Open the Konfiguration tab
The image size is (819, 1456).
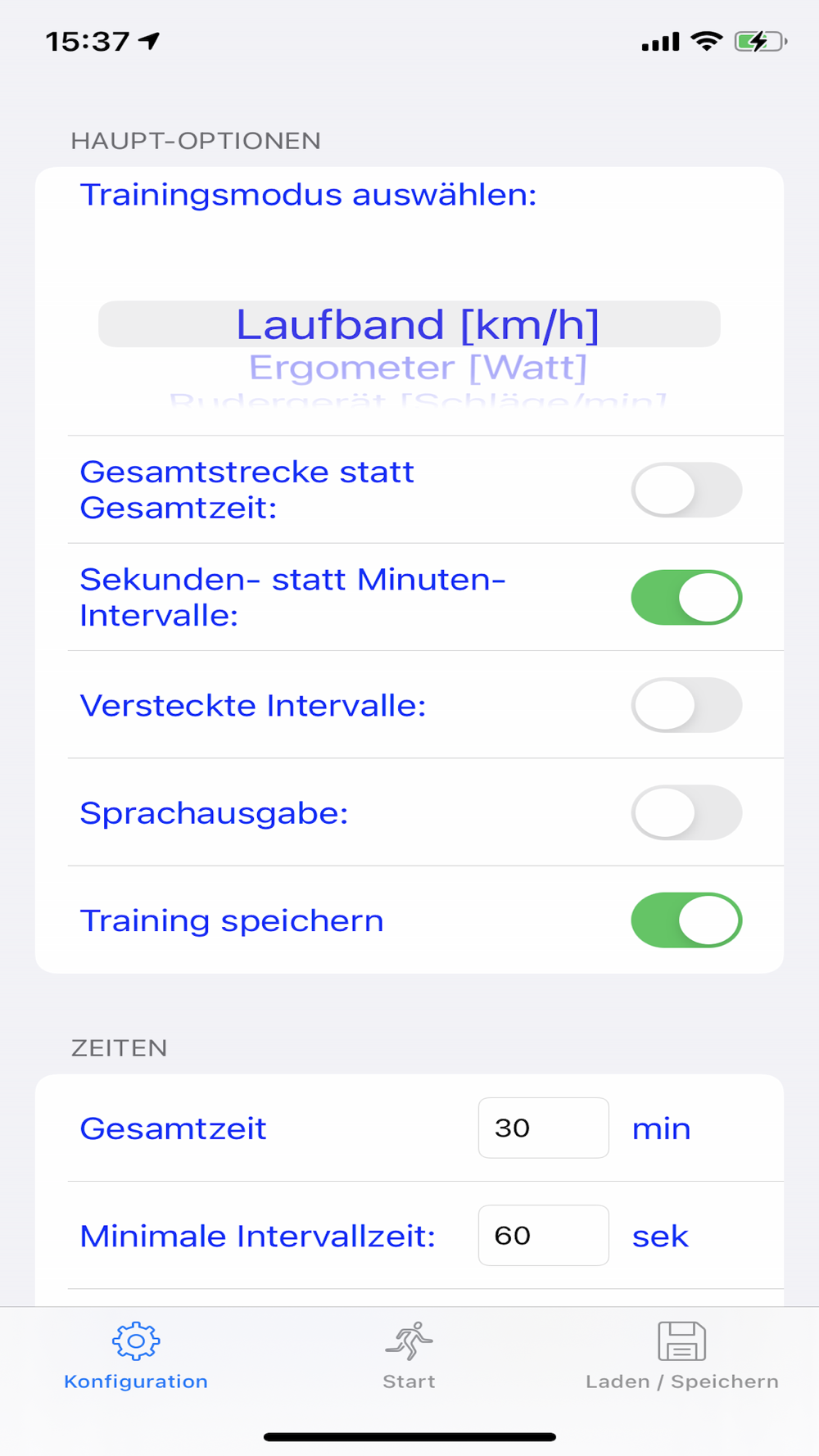(x=136, y=1356)
